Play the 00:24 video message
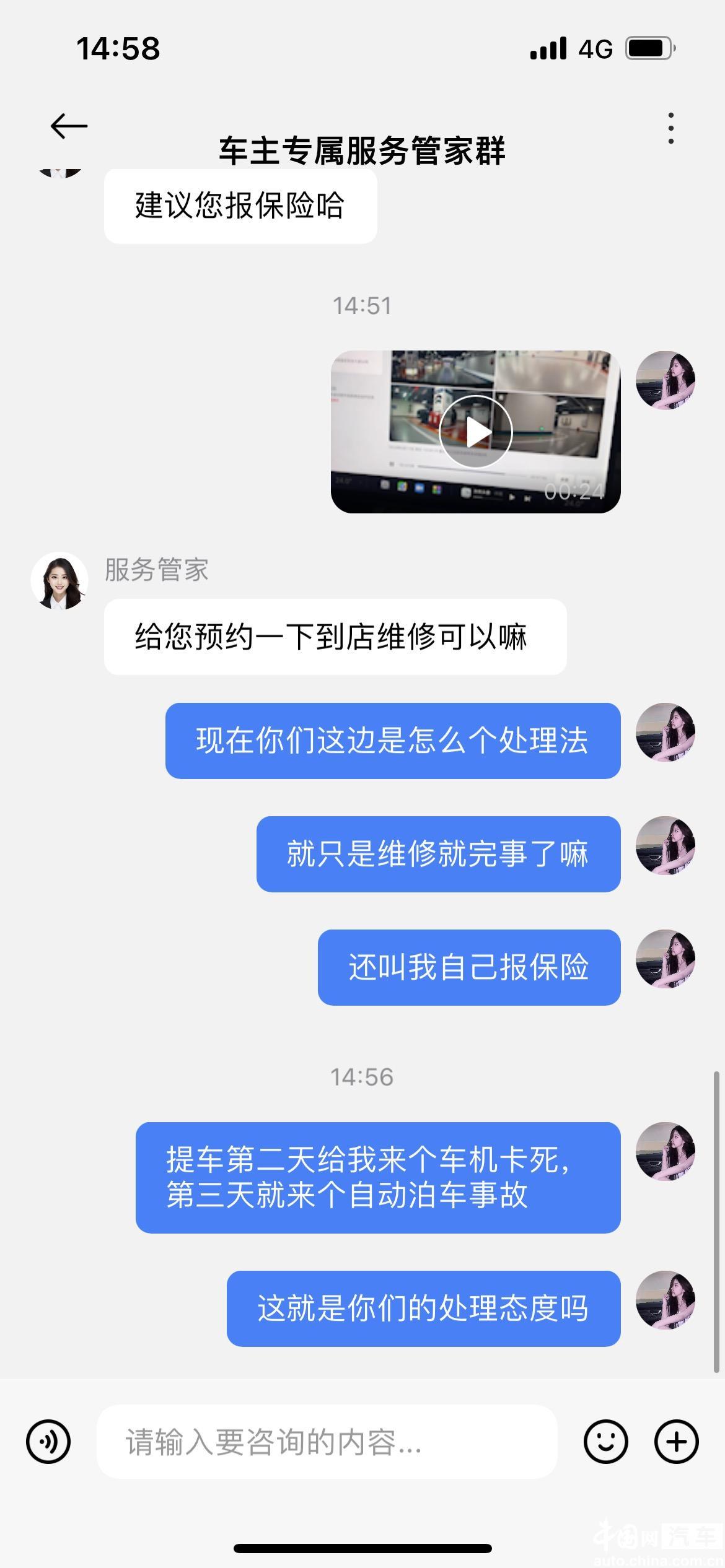 (x=475, y=432)
